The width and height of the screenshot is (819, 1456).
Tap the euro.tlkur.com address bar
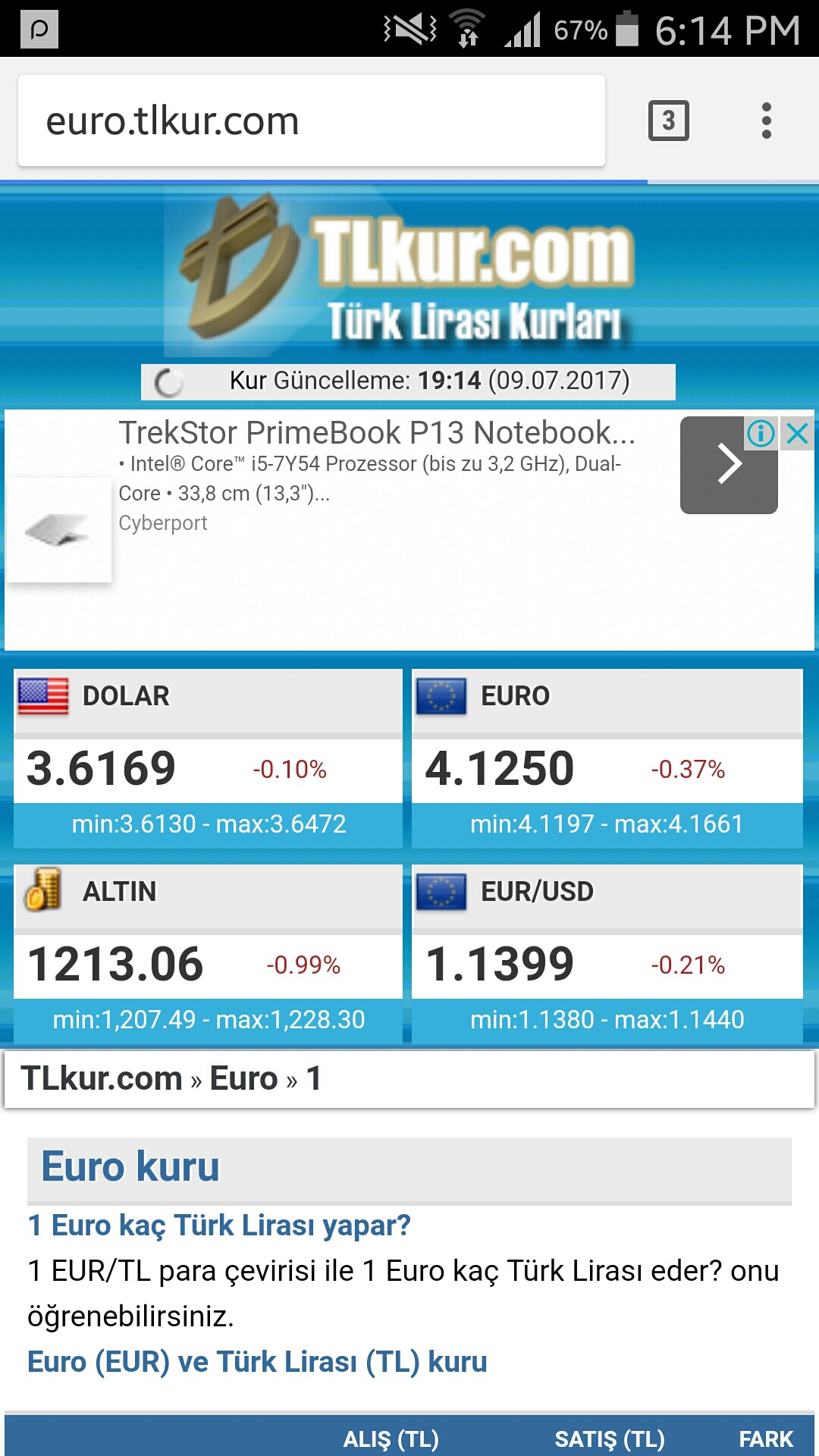pyautogui.click(x=311, y=121)
